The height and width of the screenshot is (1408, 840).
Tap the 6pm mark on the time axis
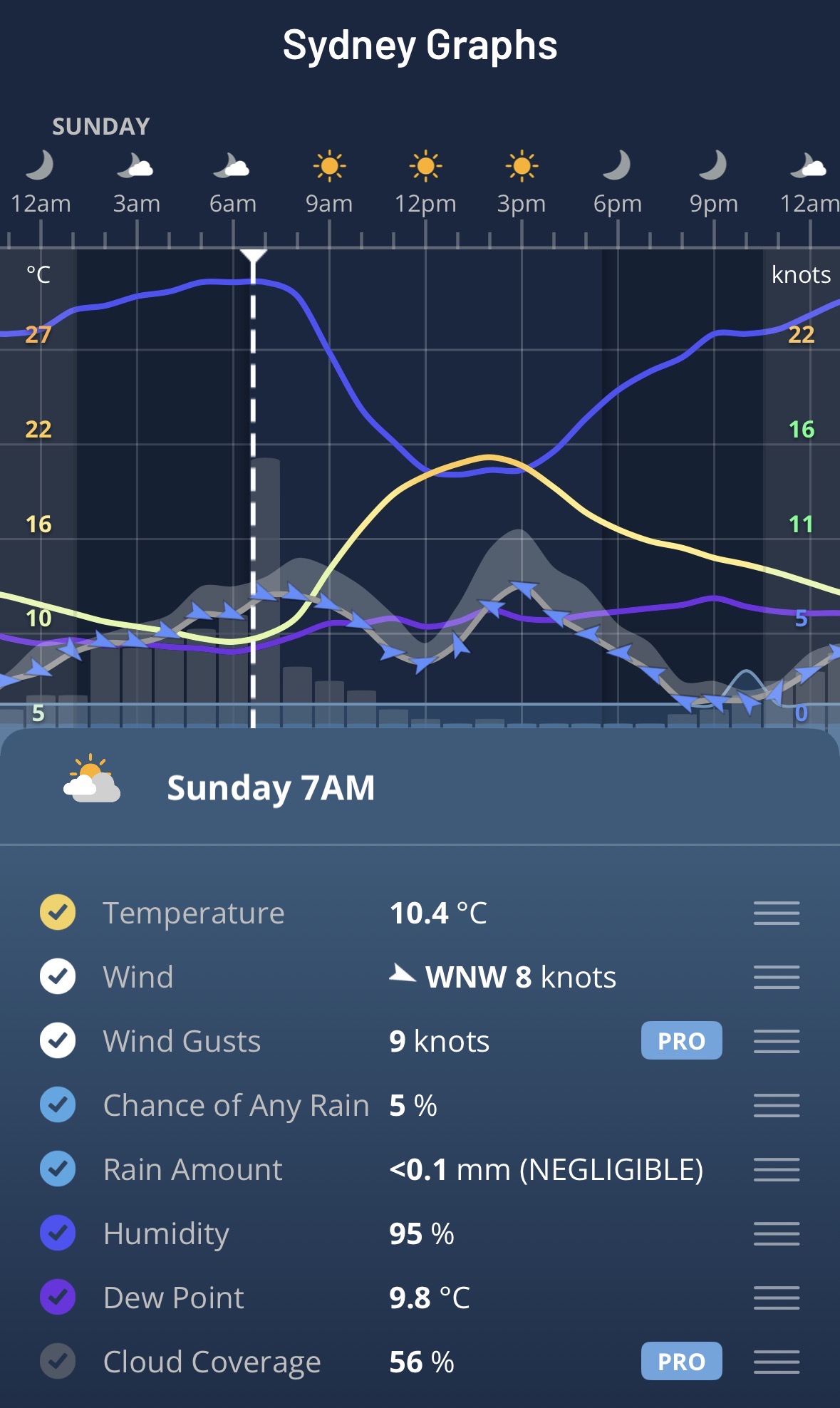point(618,204)
